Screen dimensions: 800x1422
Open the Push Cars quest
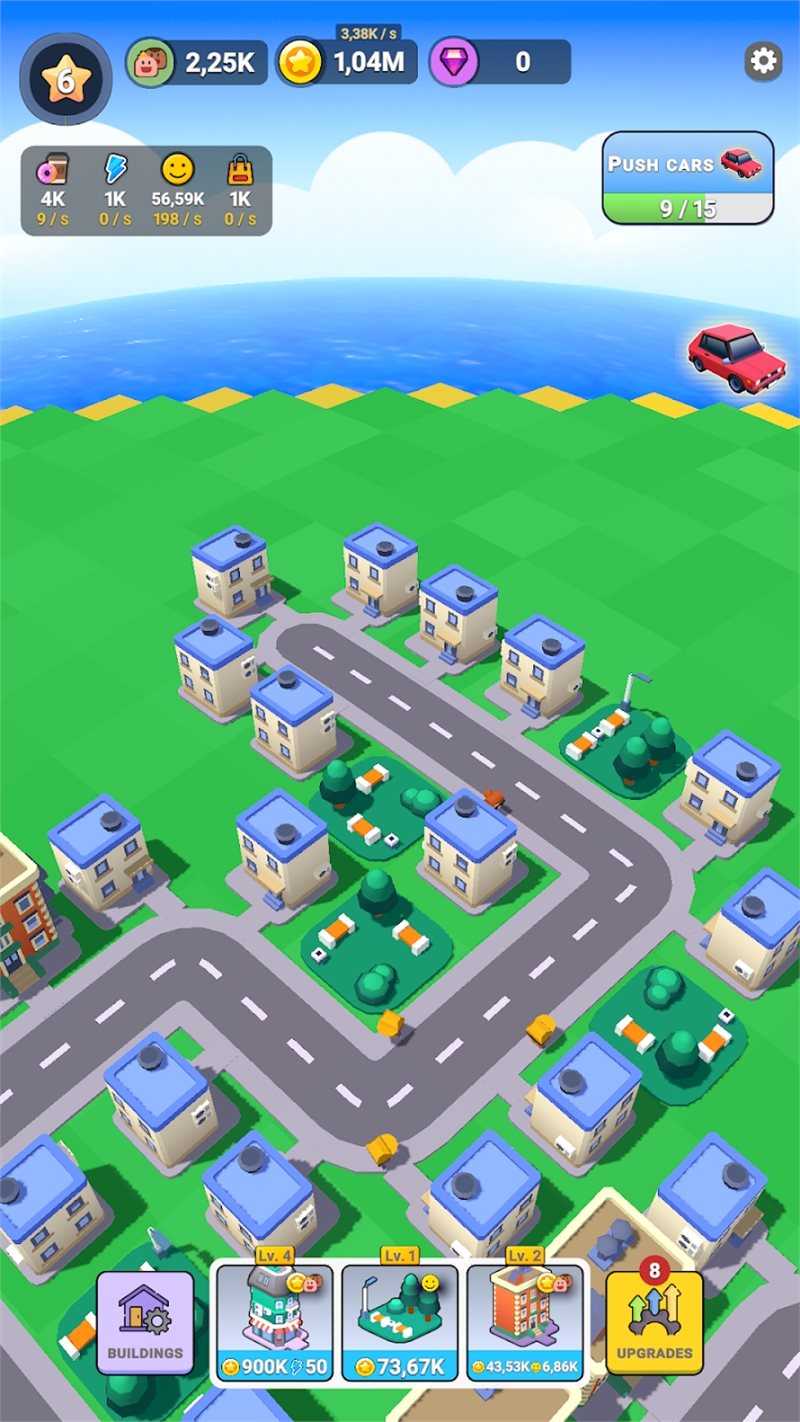click(688, 178)
